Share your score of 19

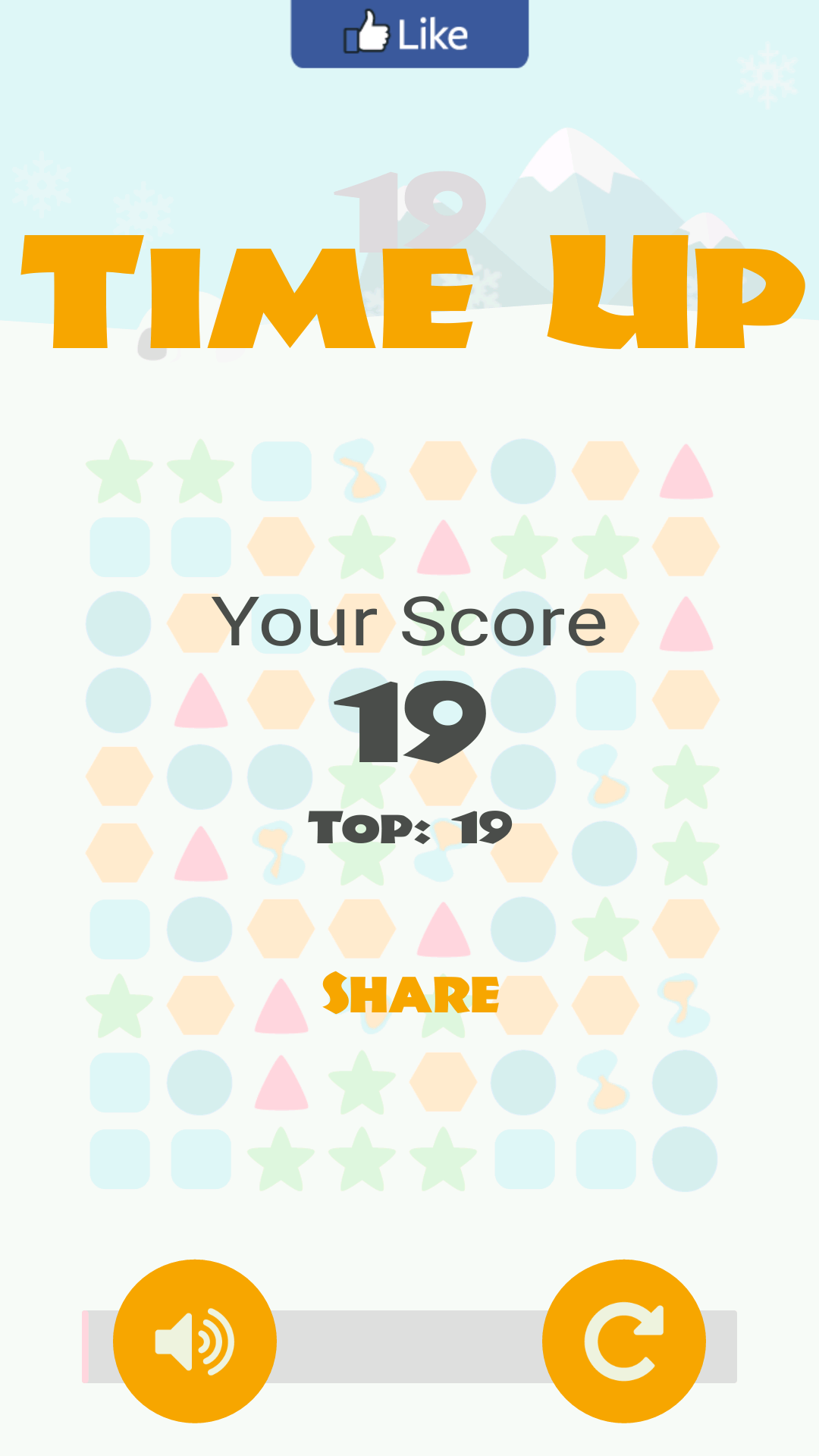pos(410,993)
